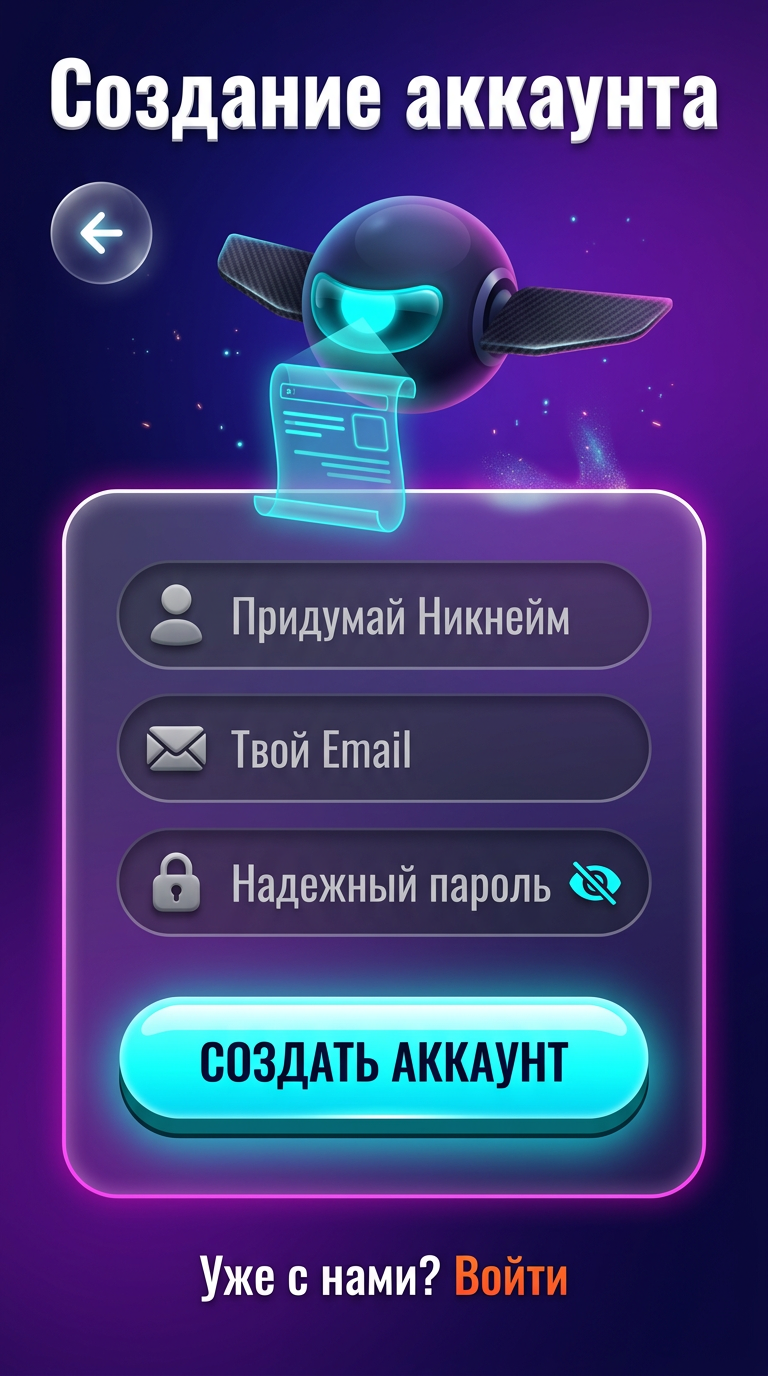Tap the Придумай Никнейм field
The width and height of the screenshot is (768, 1376).
pyautogui.click(x=384, y=616)
